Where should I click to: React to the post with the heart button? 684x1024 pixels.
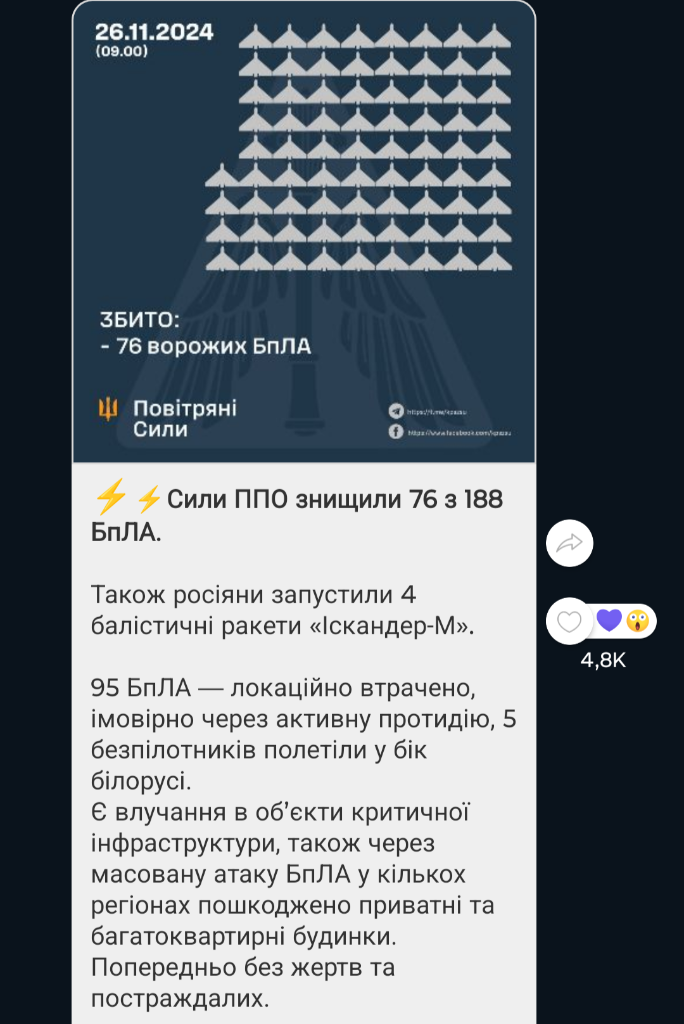[569, 622]
